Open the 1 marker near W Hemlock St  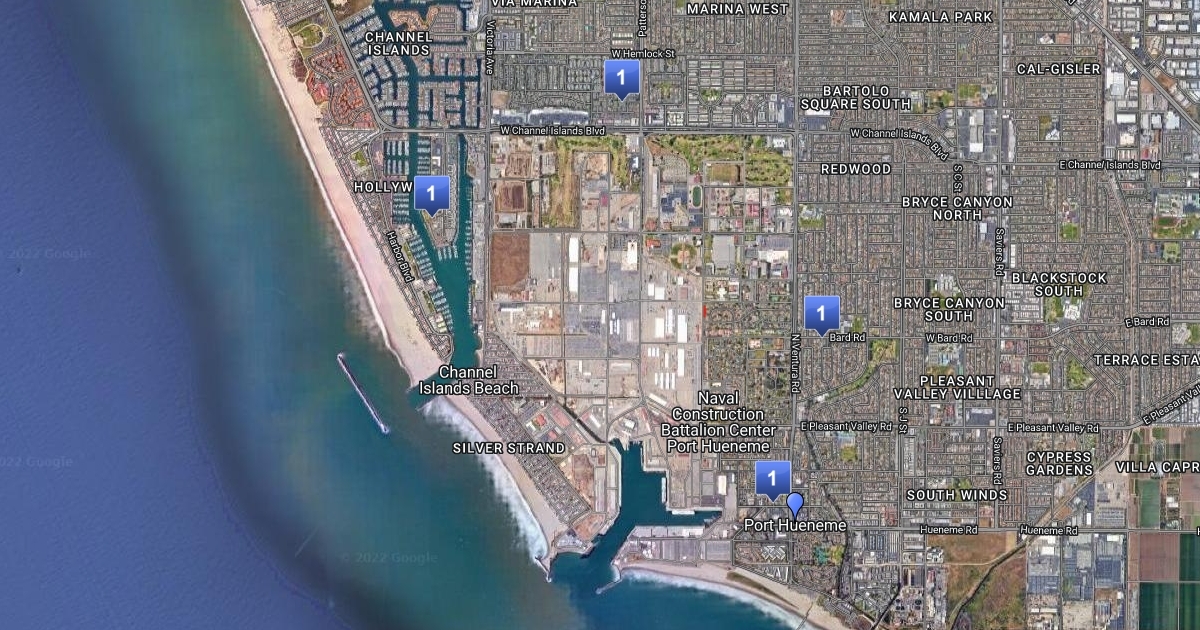click(622, 77)
